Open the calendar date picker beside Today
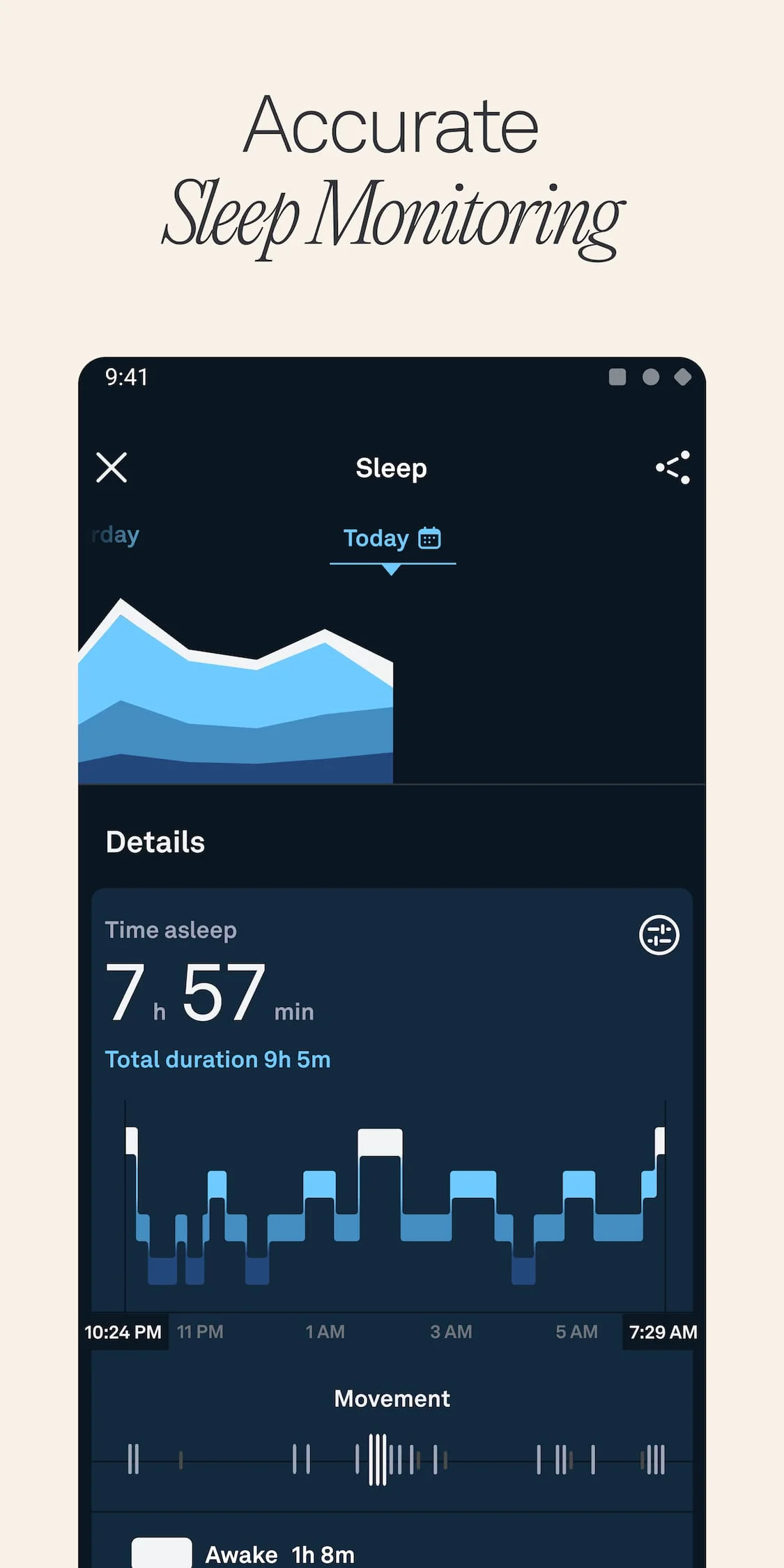 tap(431, 537)
